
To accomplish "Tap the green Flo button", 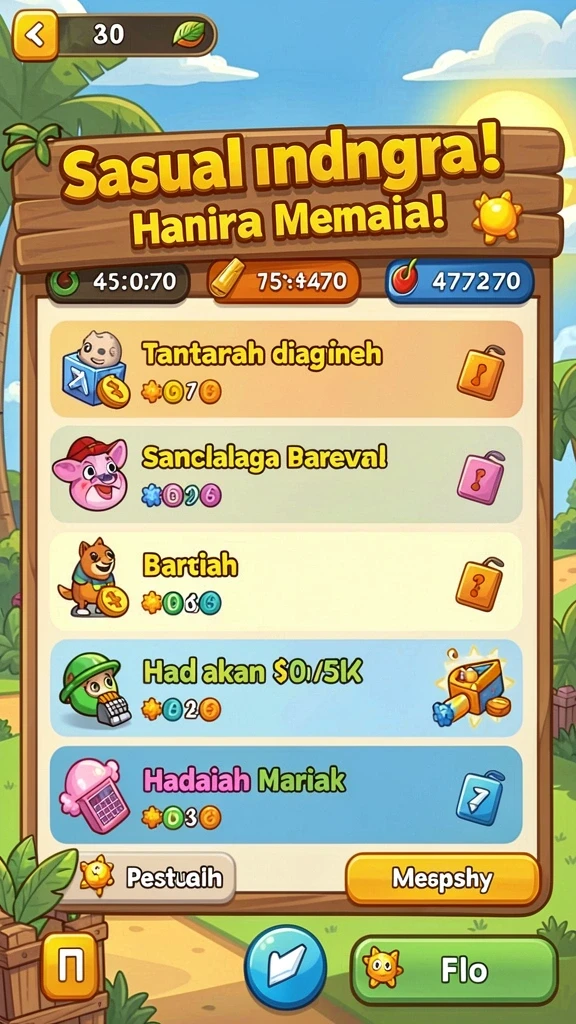I will (x=455, y=970).
